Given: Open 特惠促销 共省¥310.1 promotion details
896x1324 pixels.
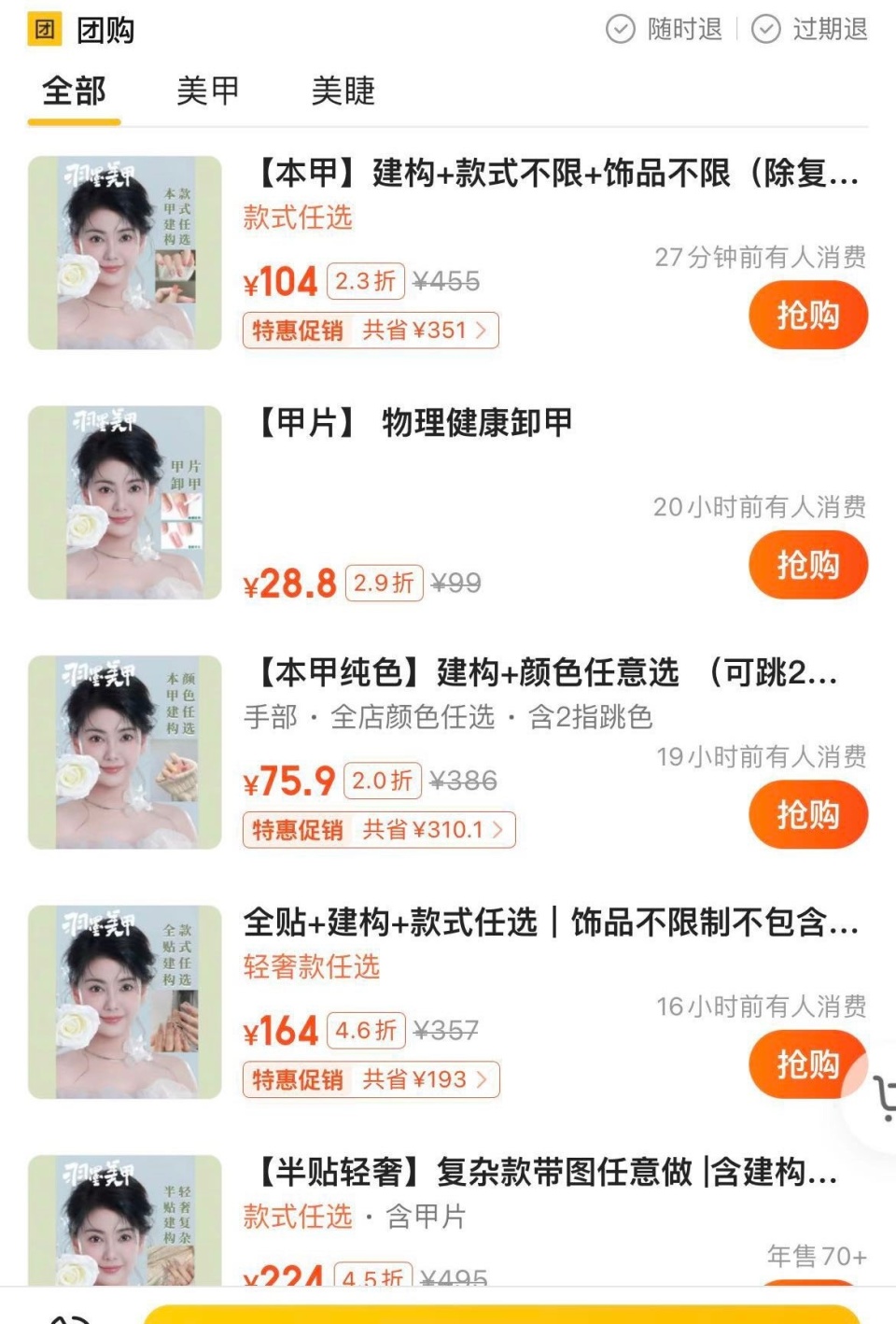Looking at the screenshot, I should click(379, 830).
